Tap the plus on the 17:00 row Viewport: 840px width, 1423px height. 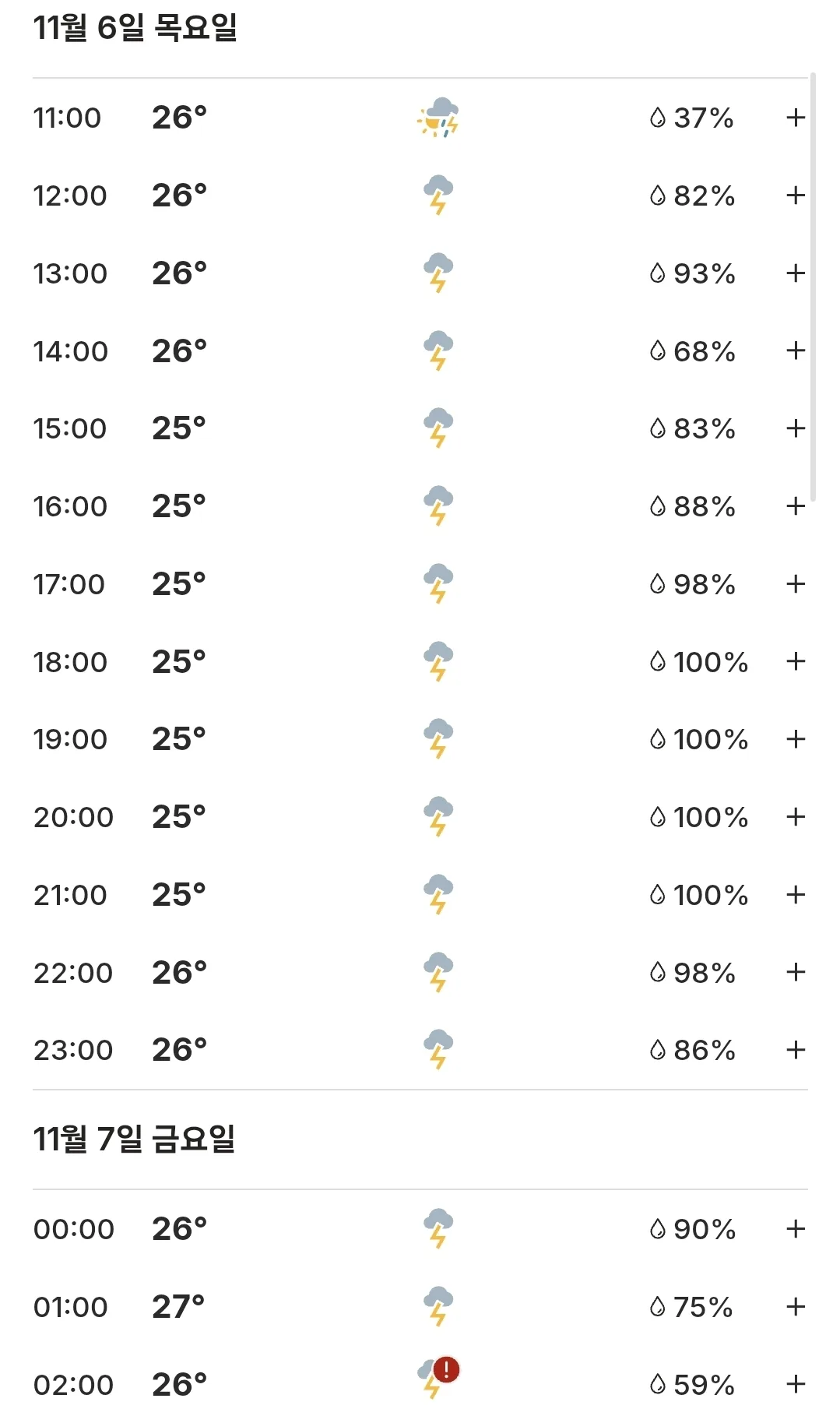[x=795, y=583]
